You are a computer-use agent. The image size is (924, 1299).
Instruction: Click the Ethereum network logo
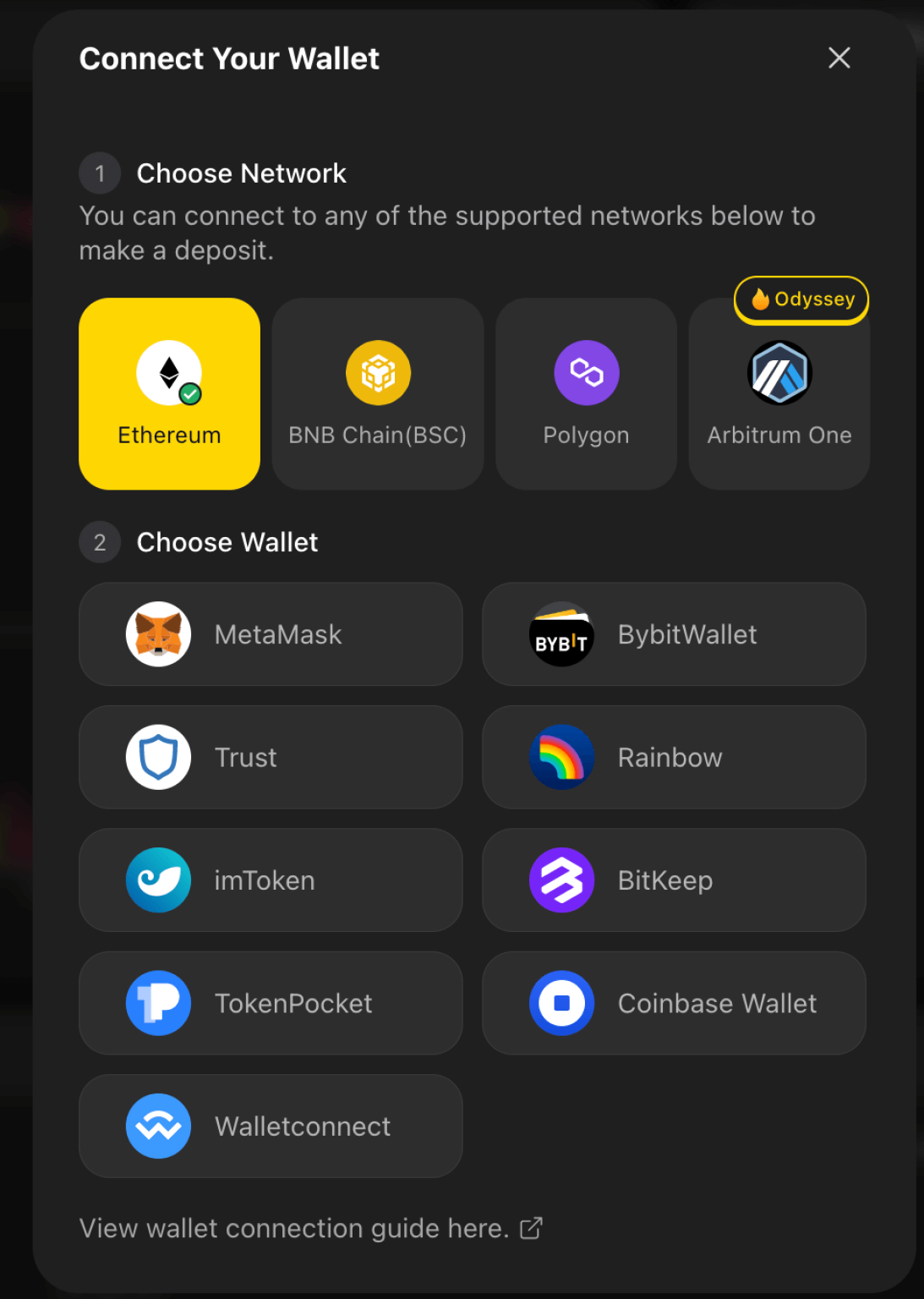(169, 372)
